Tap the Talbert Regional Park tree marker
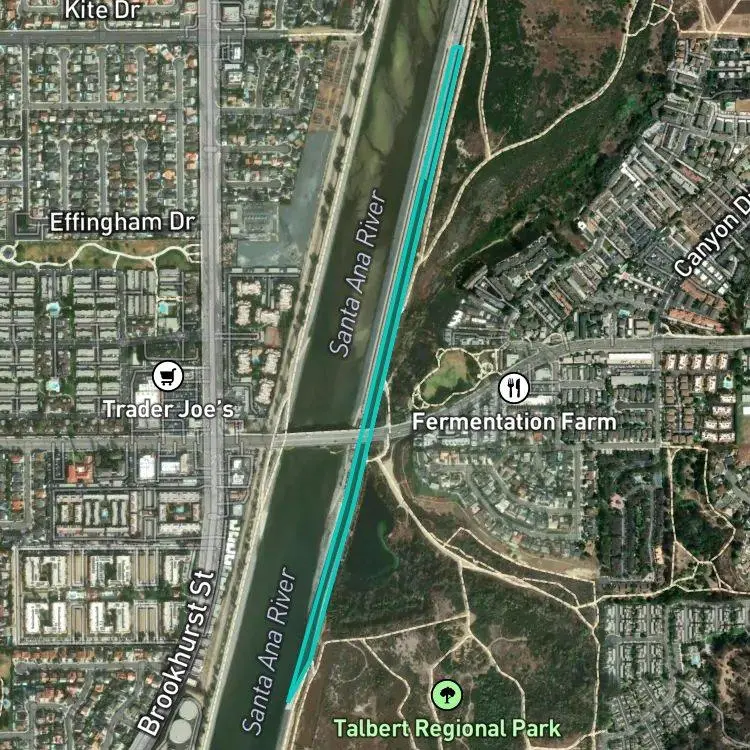 coord(447,695)
